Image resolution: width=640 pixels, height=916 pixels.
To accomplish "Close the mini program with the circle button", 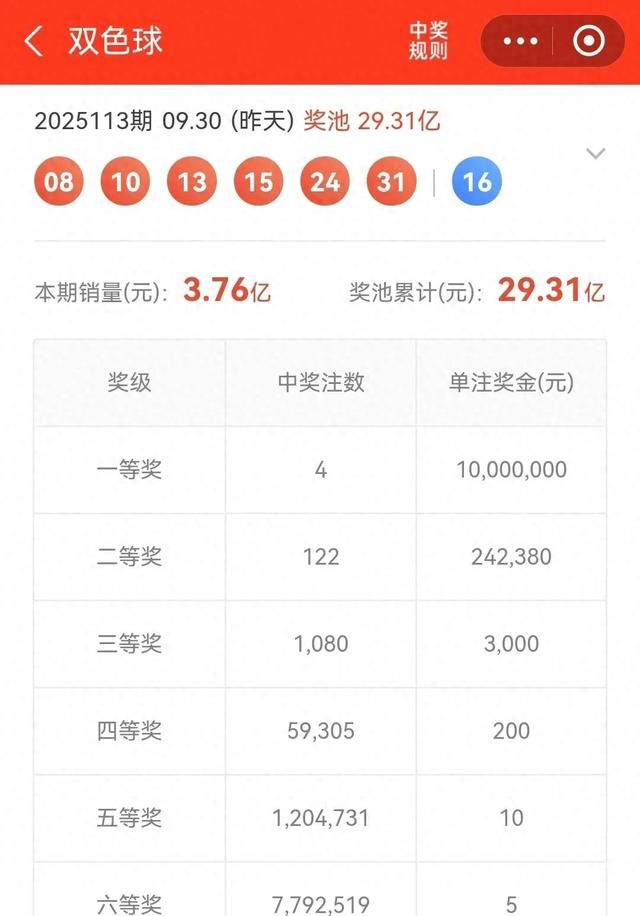I will click(x=589, y=41).
